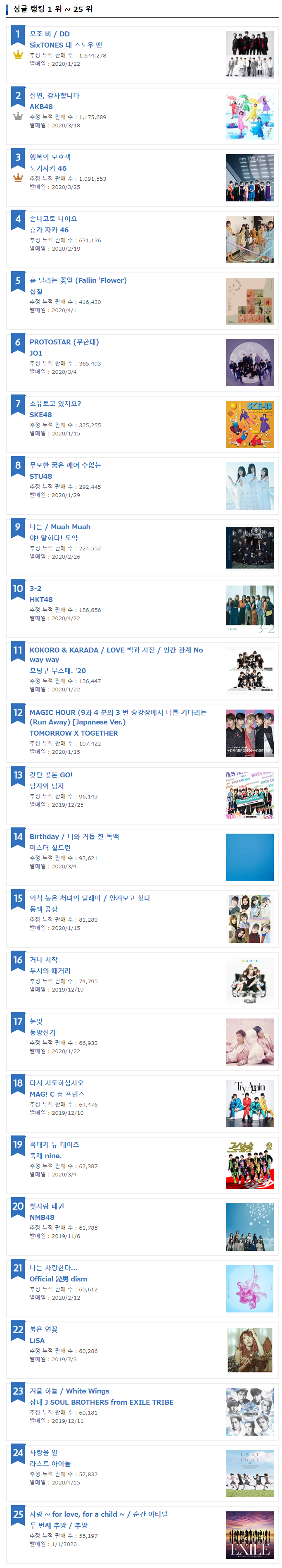This screenshot has width=282, height=1568.
Task: View the single "PROTOSTAR (무한대)"
Action: (64, 342)
